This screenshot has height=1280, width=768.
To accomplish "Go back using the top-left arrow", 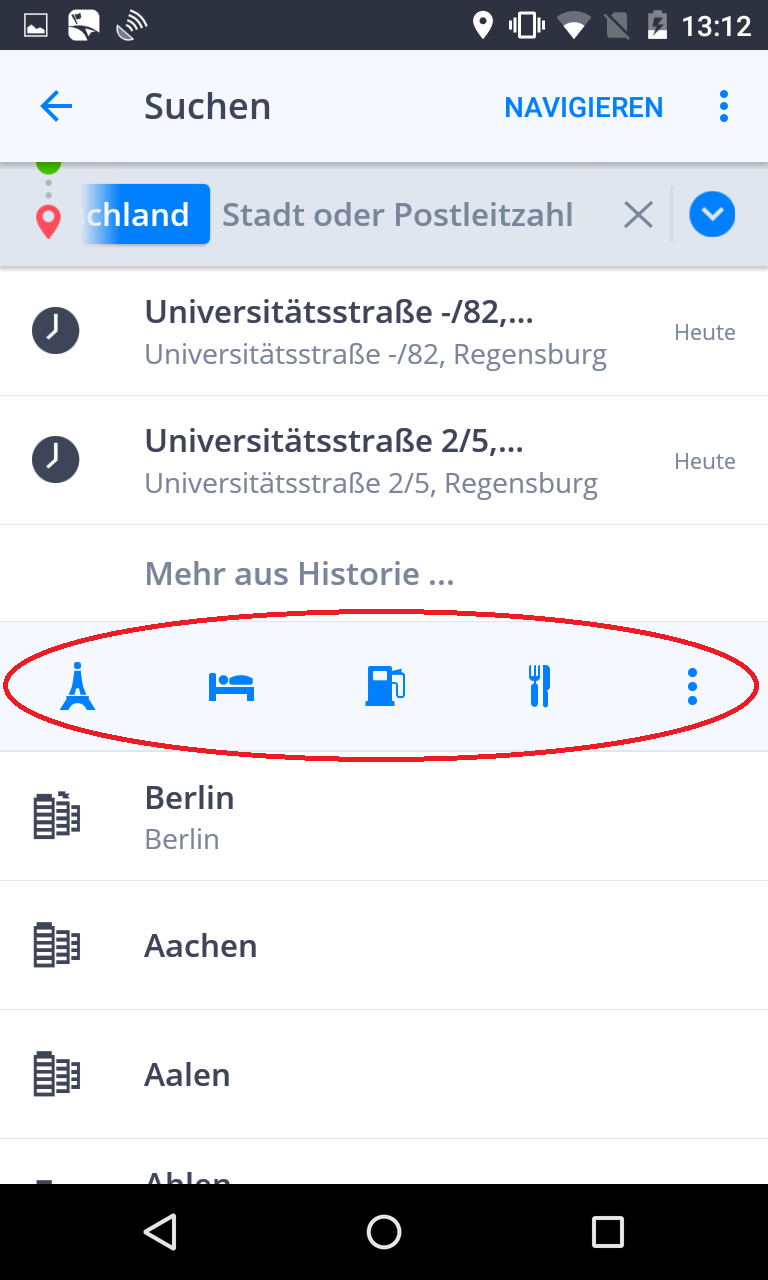I will (56, 106).
